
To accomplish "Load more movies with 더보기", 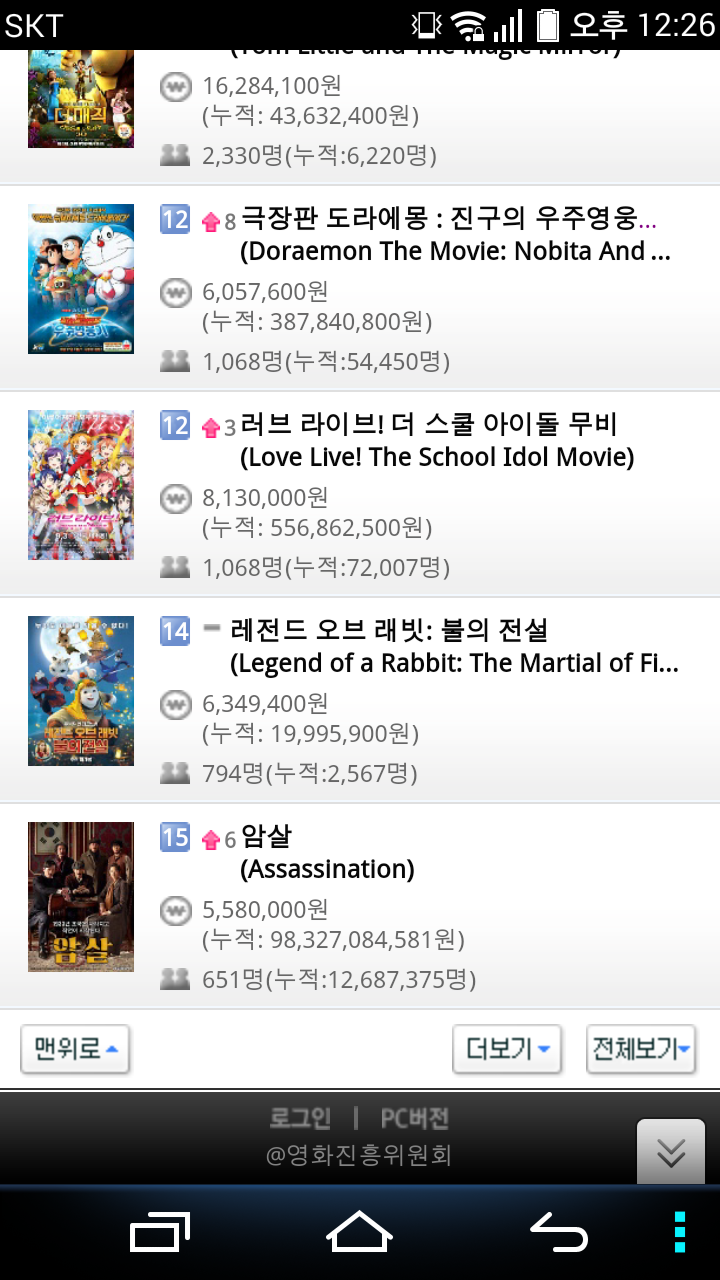I will tap(507, 1049).
